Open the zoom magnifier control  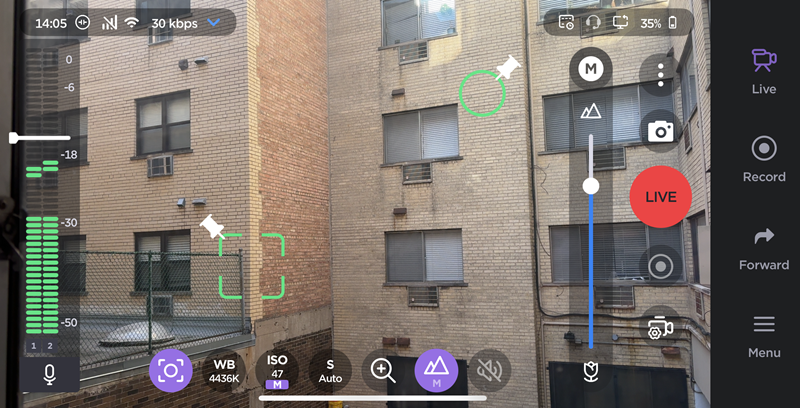click(x=383, y=371)
